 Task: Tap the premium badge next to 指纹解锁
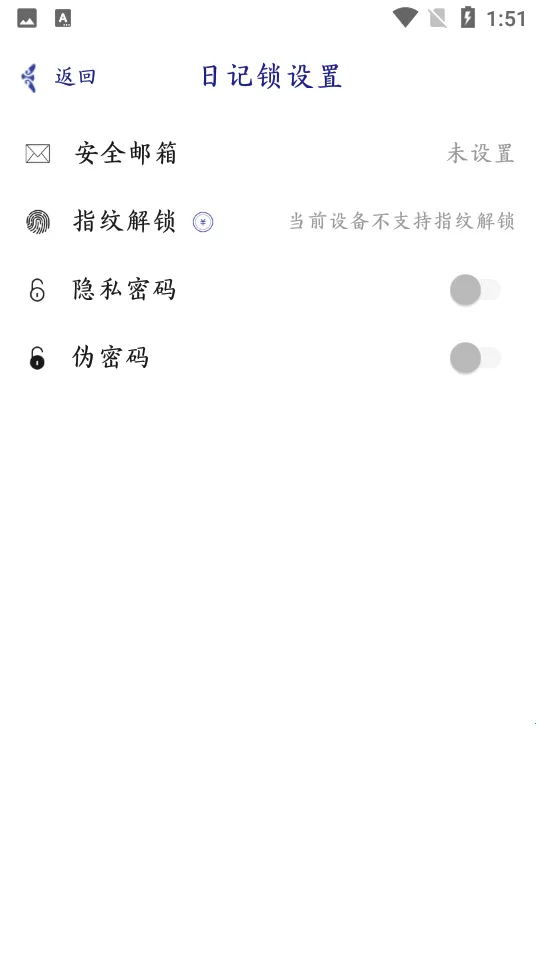tap(203, 222)
